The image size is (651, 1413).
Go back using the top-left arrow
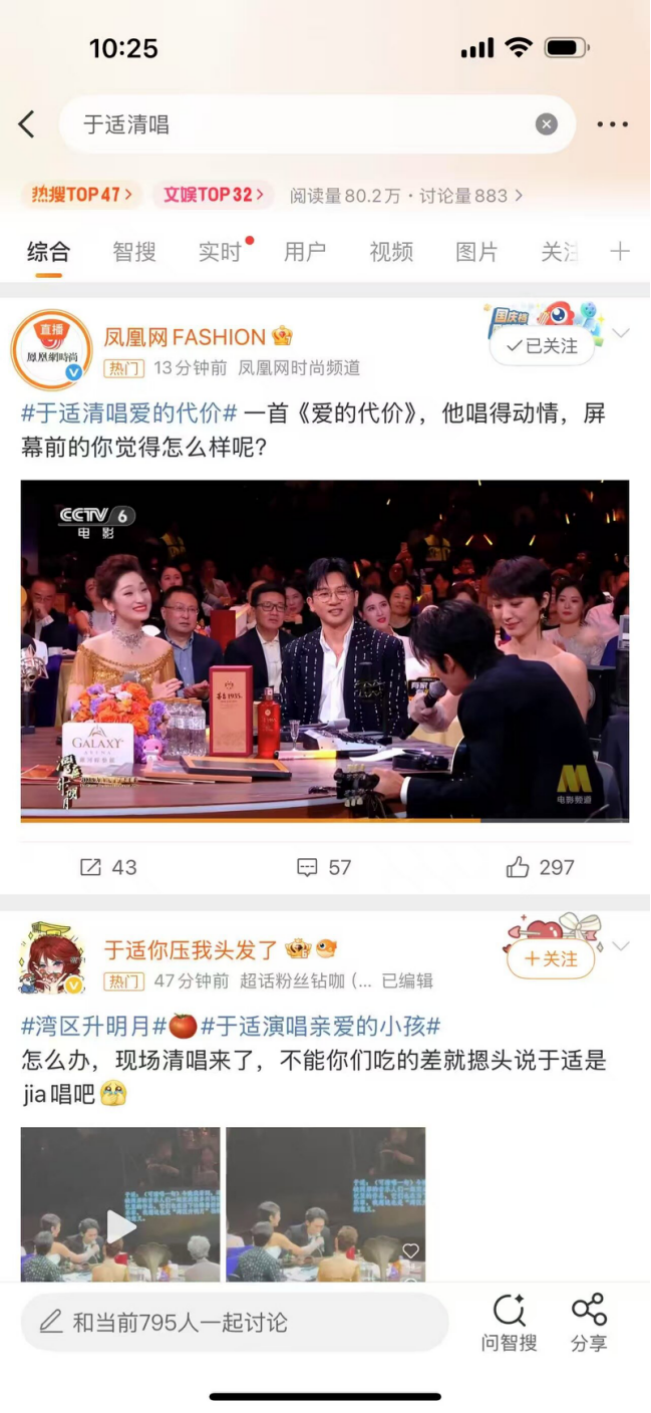coord(27,124)
